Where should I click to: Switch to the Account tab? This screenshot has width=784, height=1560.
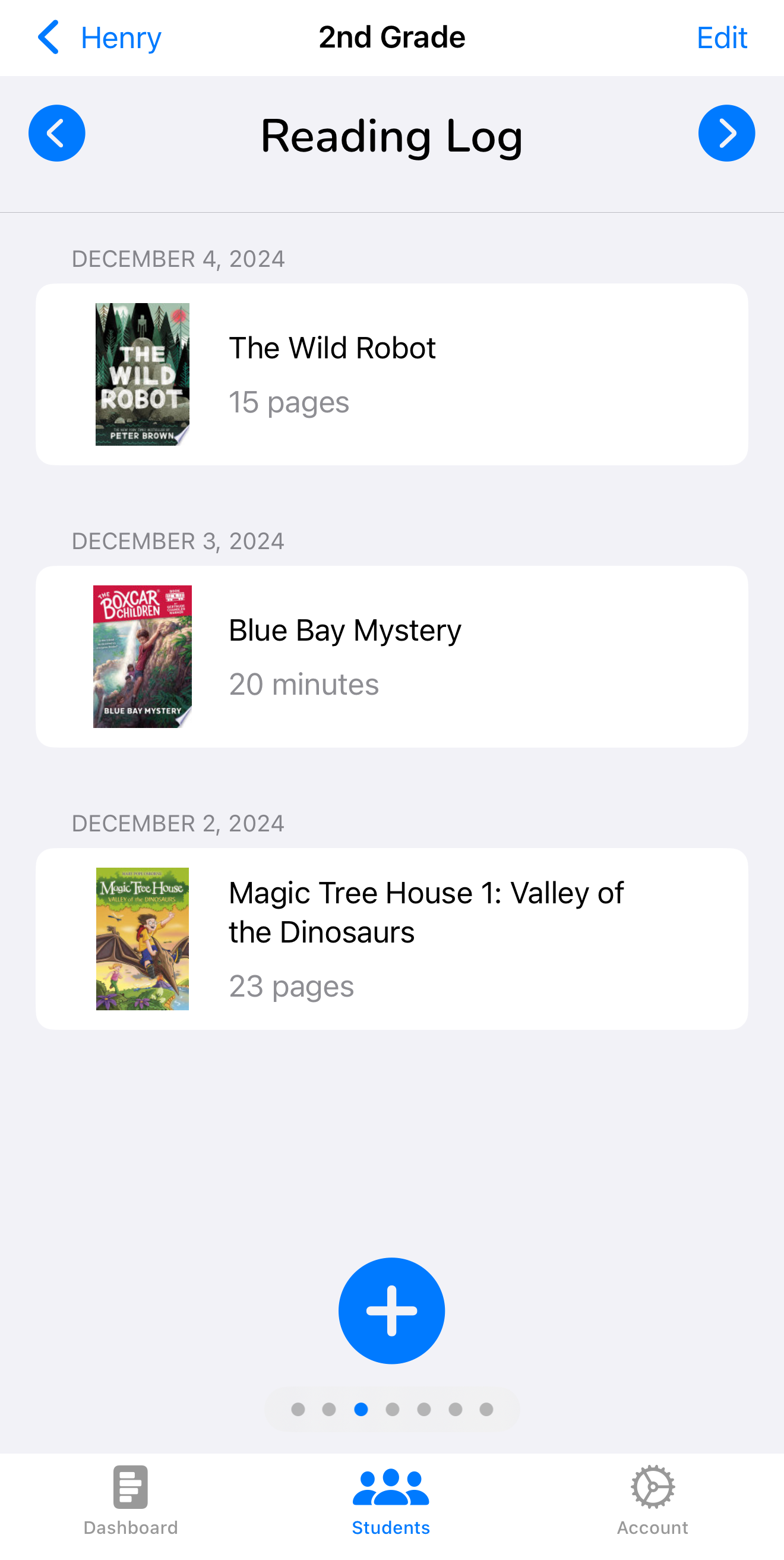coord(652,1508)
